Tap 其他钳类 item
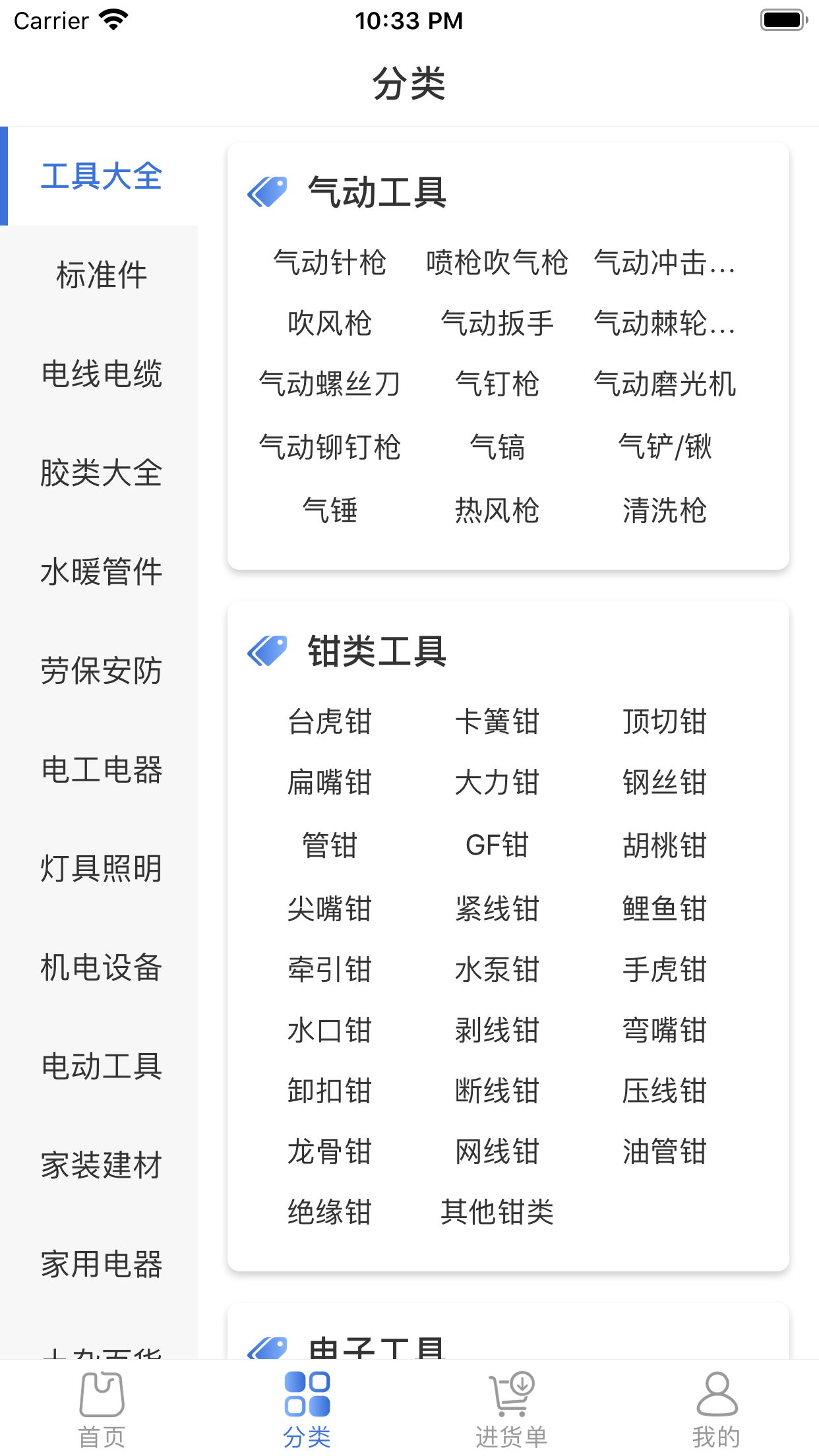 [x=497, y=1212]
